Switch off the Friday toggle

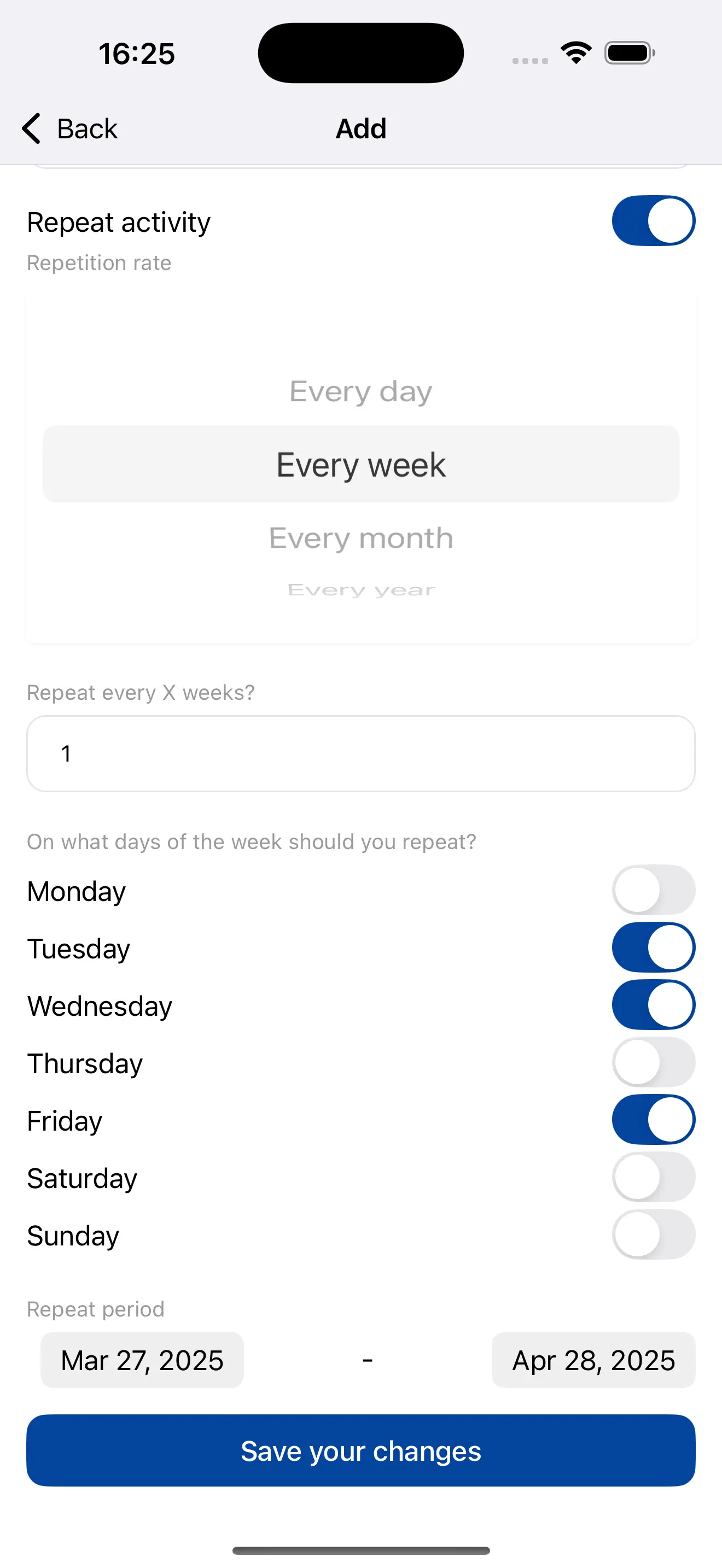point(653,1119)
